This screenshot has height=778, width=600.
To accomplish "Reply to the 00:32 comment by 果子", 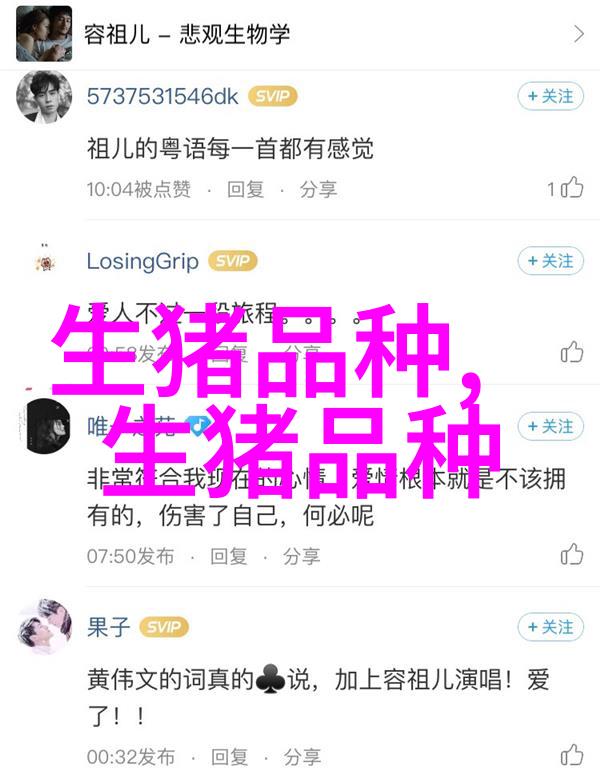I will (x=227, y=754).
